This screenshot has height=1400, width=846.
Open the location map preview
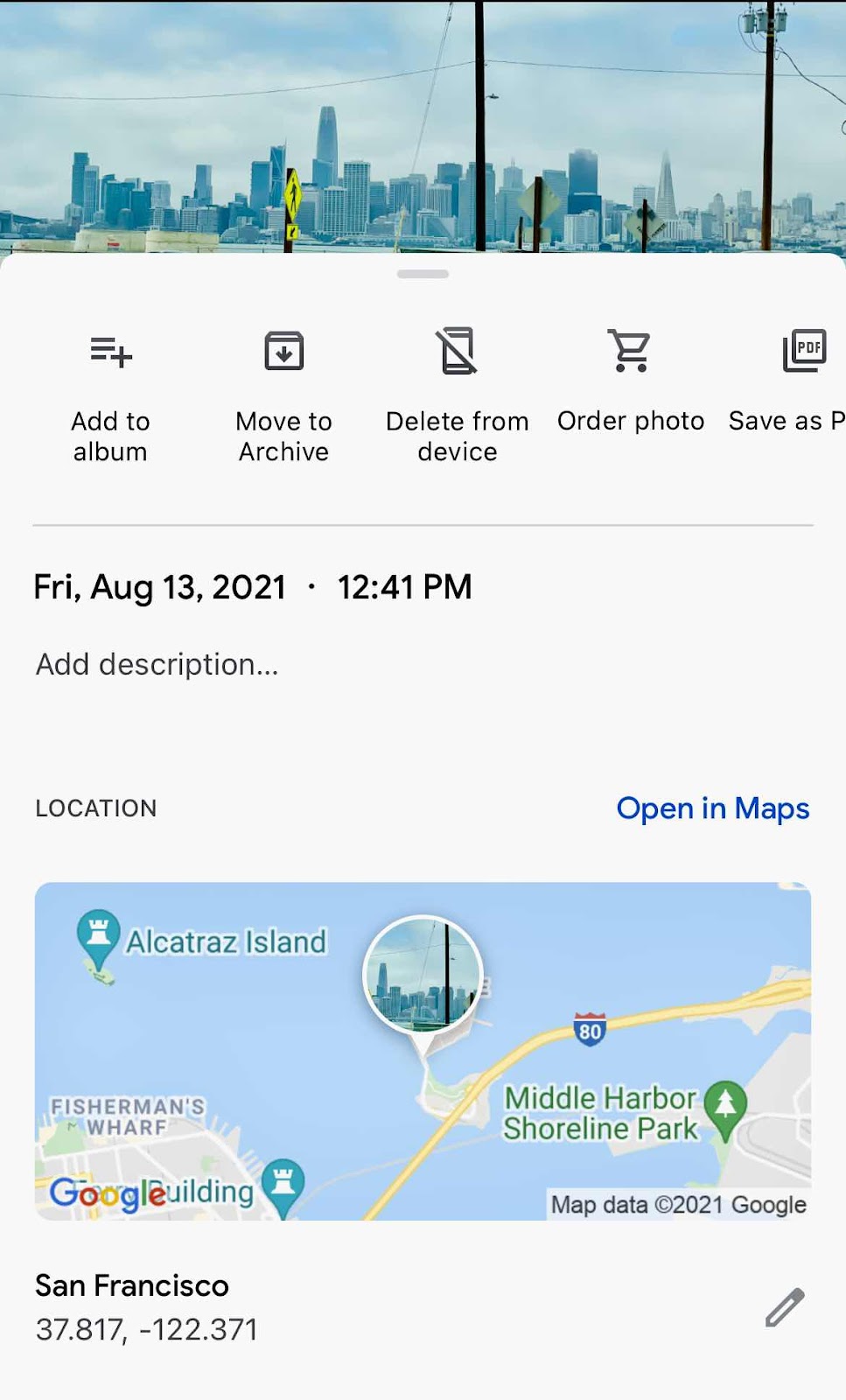pyautogui.click(x=423, y=1050)
